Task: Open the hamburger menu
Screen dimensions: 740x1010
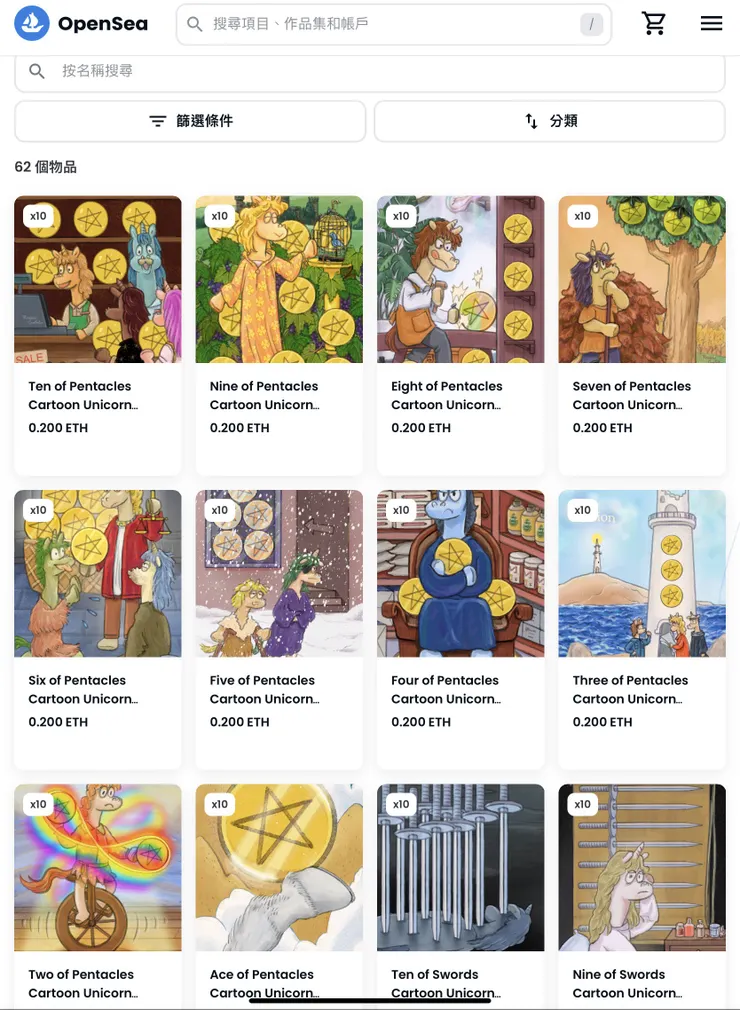Action: 711,24
